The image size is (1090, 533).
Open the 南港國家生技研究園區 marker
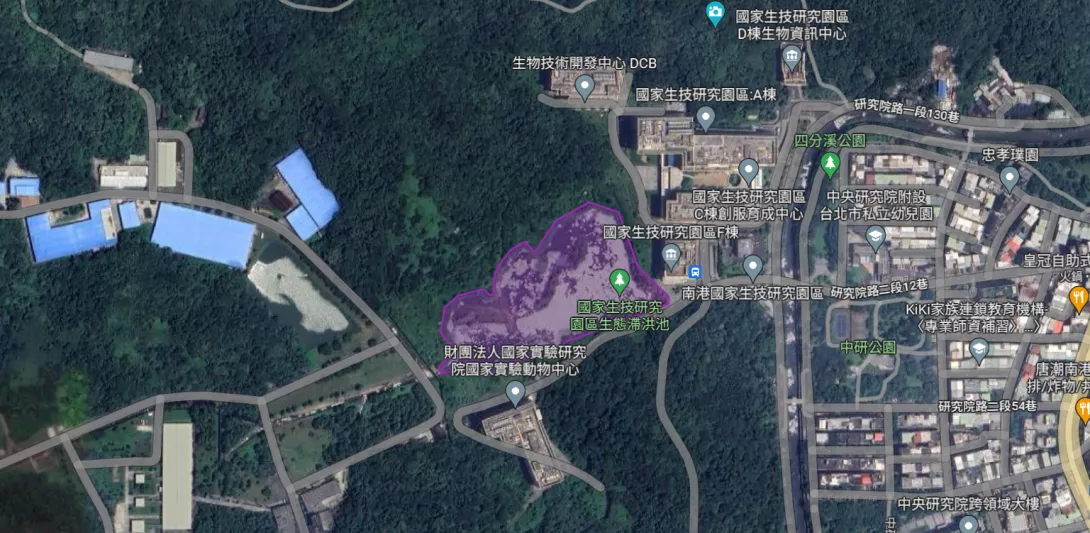coord(753,267)
